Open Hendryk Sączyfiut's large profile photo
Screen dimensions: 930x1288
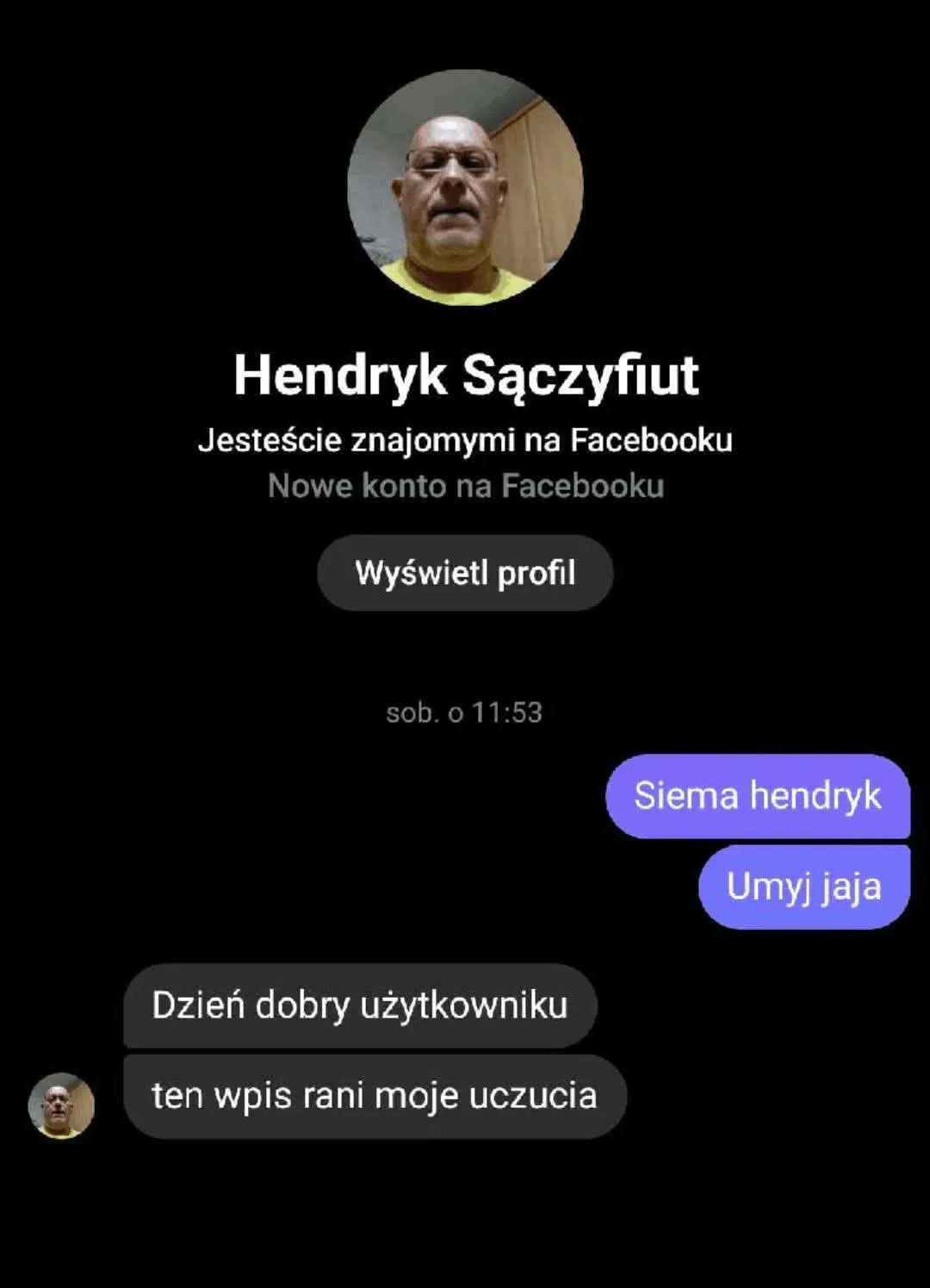coord(465,187)
